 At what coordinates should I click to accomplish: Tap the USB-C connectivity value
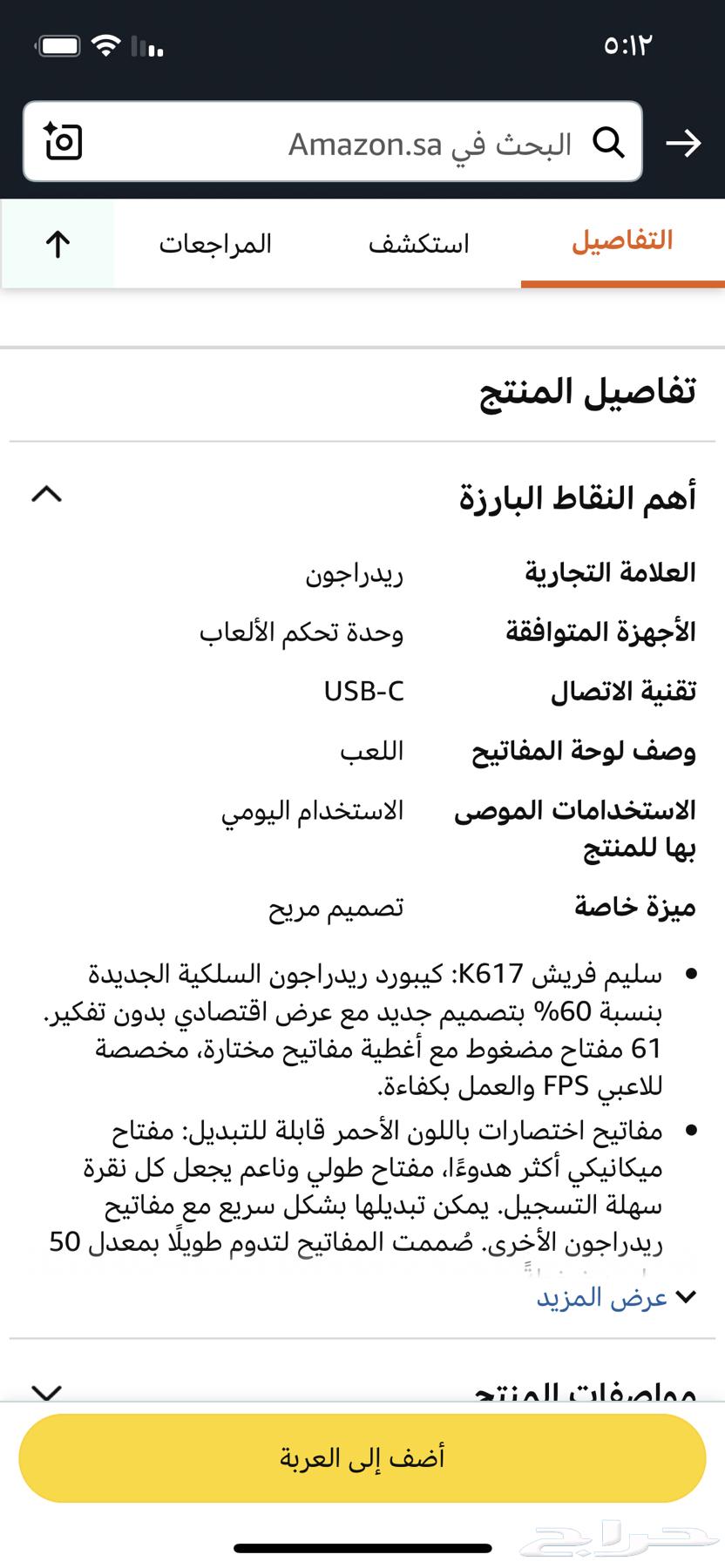pyautogui.click(x=362, y=692)
